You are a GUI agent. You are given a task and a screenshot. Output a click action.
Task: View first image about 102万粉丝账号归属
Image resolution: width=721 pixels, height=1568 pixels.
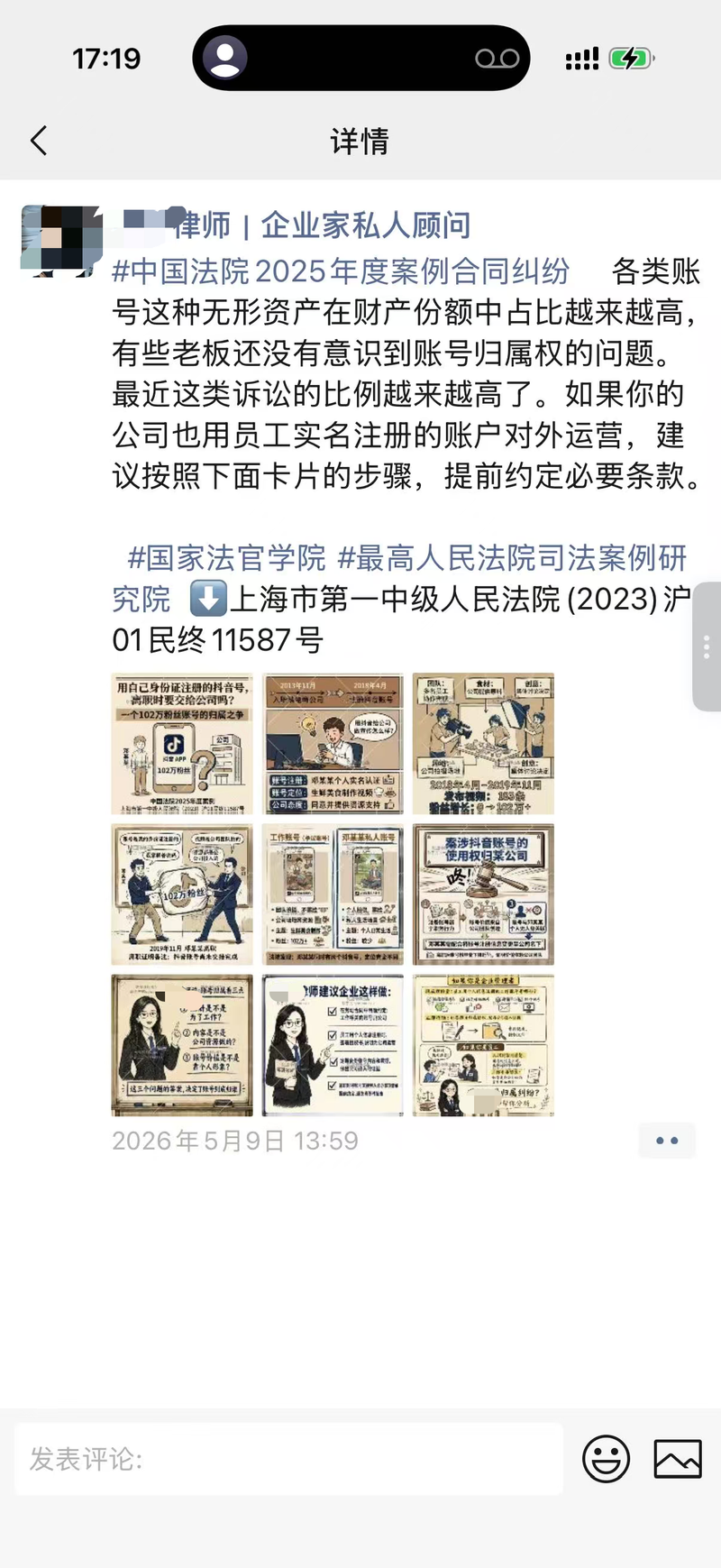(x=182, y=744)
